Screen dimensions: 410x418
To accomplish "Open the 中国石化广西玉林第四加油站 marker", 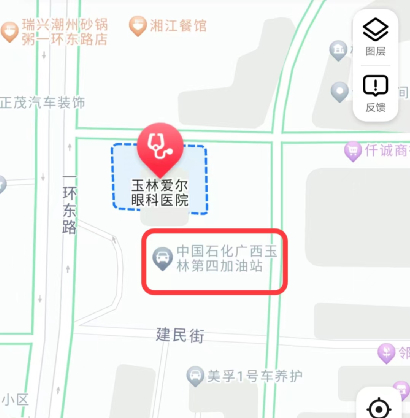I will [x=162, y=259].
